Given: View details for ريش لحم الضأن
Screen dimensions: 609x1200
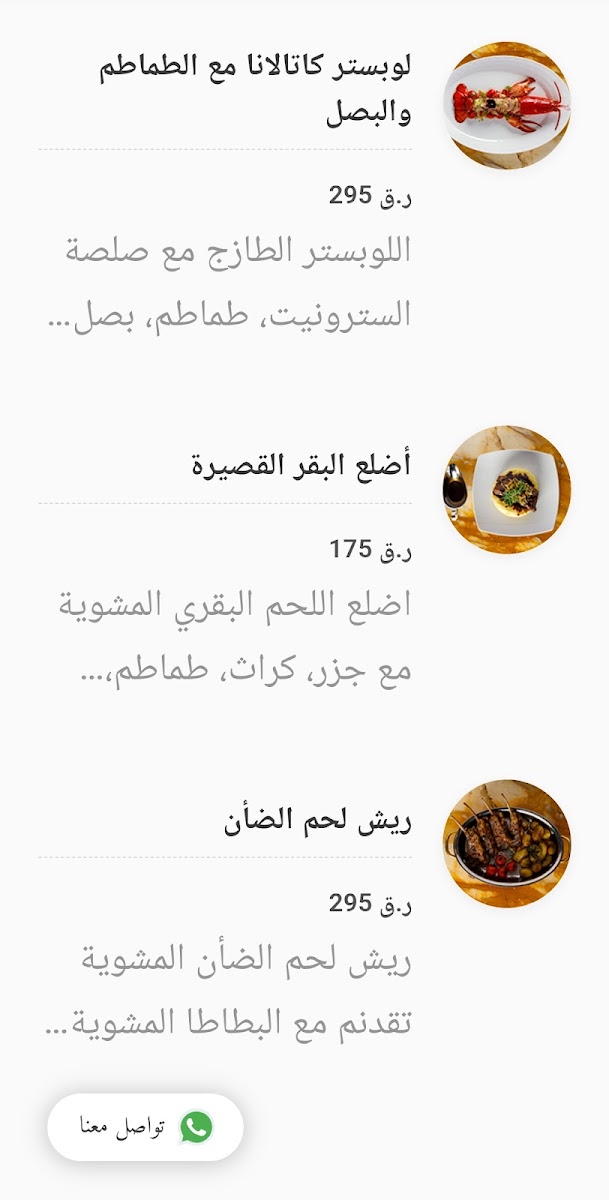Looking at the screenshot, I should tap(318, 821).
